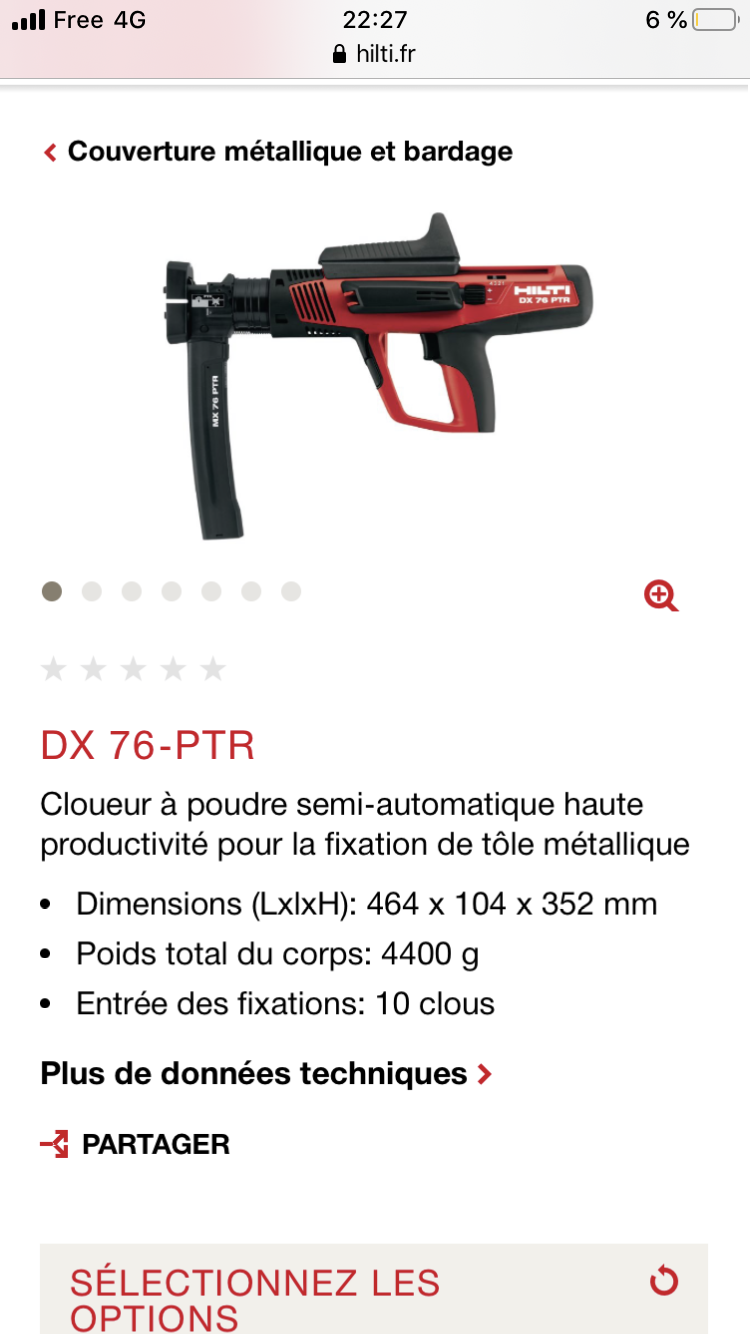Share the product with PARTAGER

136,1144
